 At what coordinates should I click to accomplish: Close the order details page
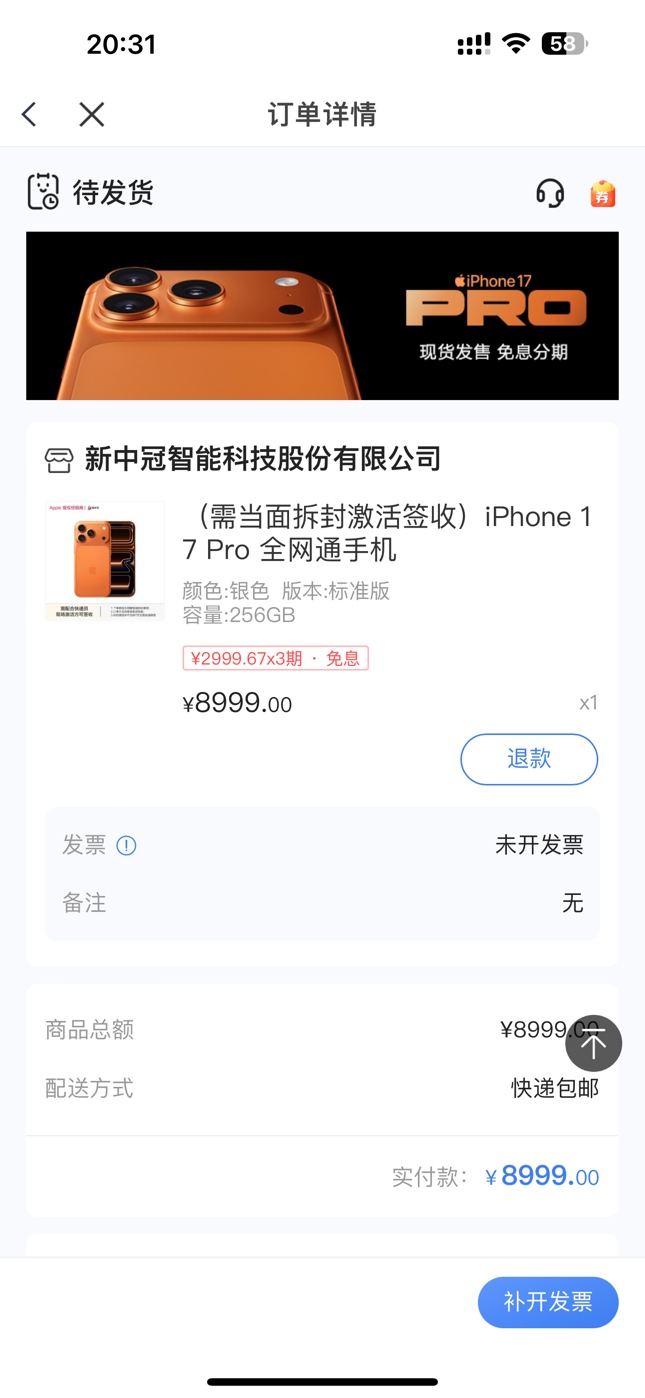coord(92,114)
